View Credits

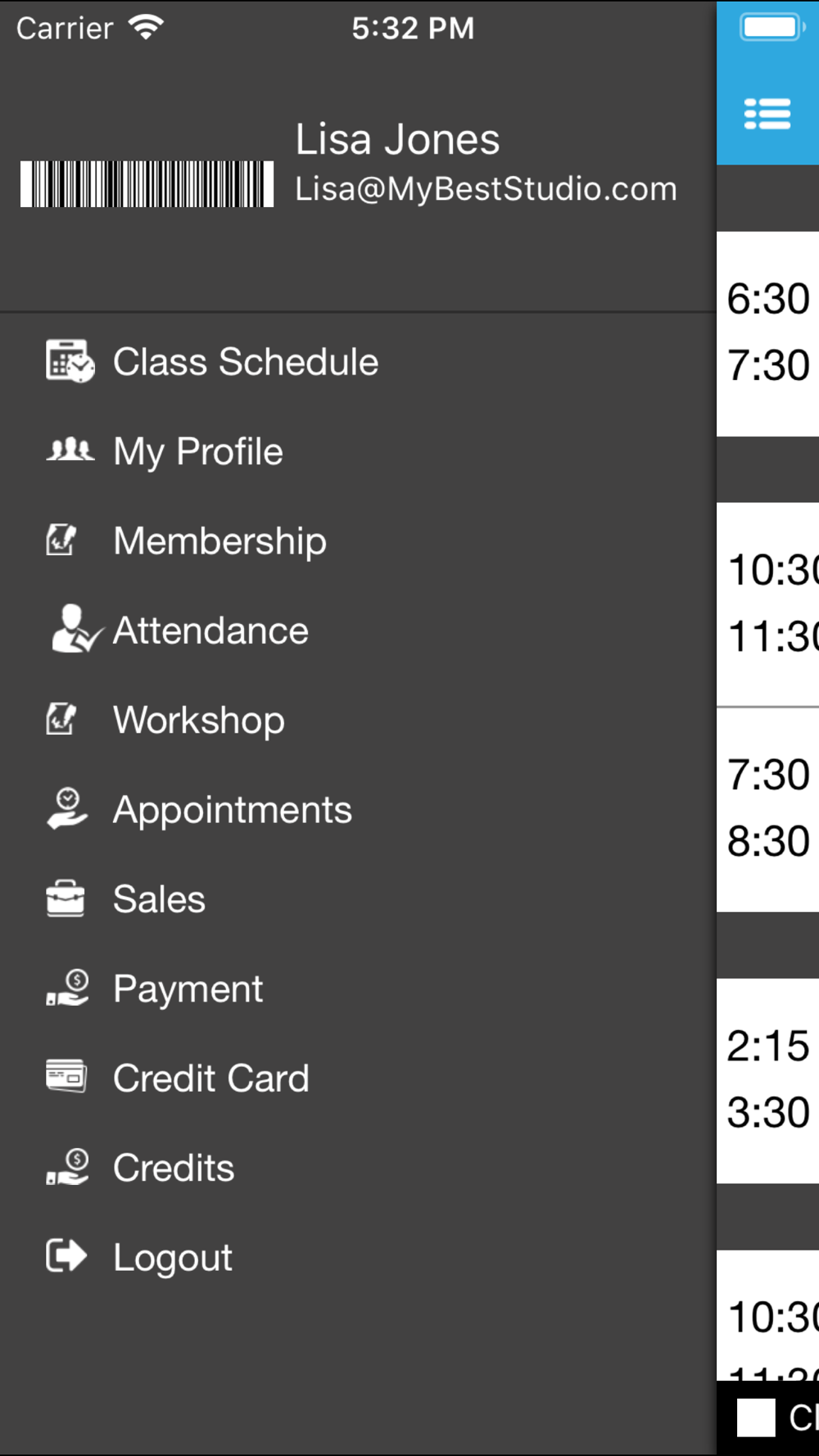358,1168
